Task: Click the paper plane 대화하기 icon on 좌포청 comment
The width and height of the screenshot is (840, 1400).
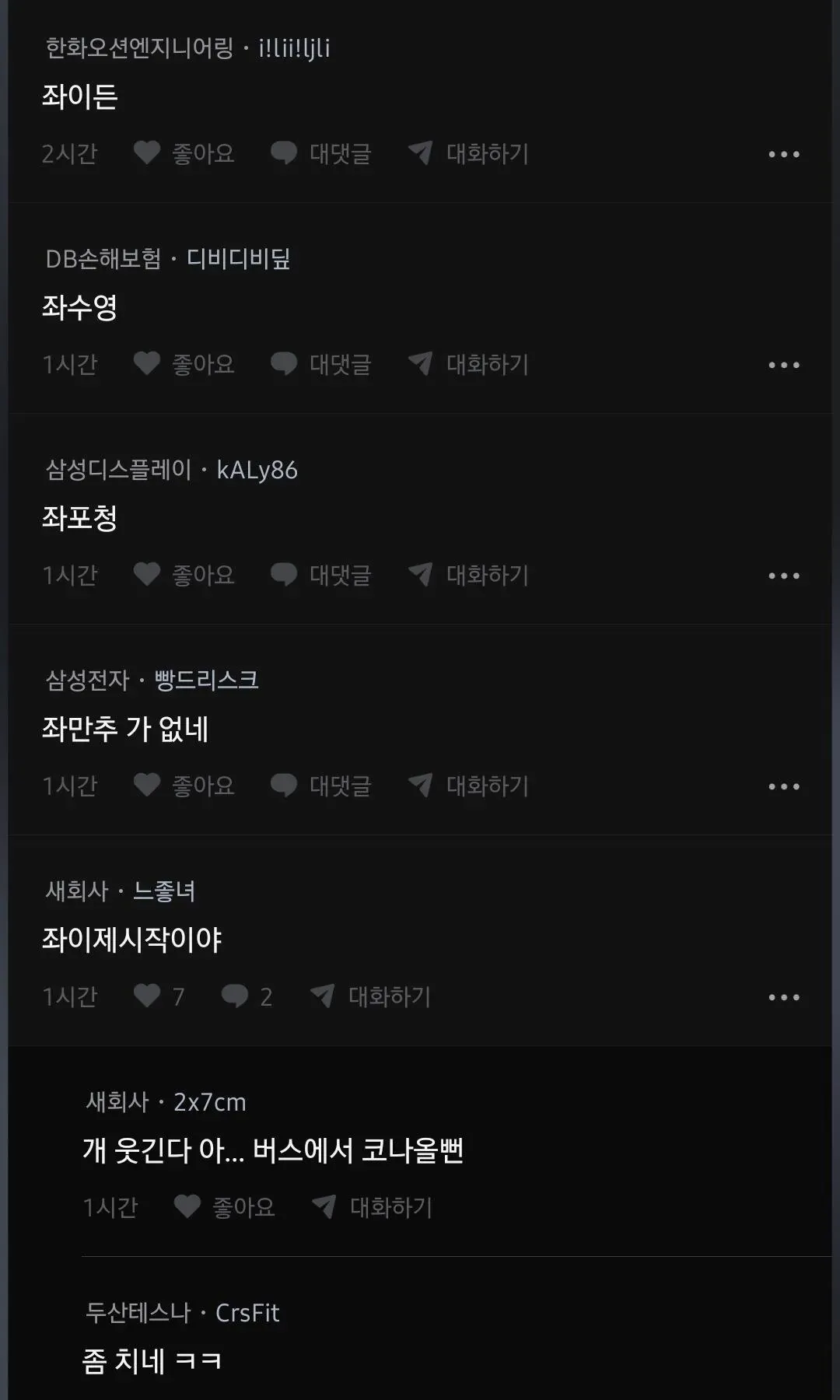Action: click(421, 575)
